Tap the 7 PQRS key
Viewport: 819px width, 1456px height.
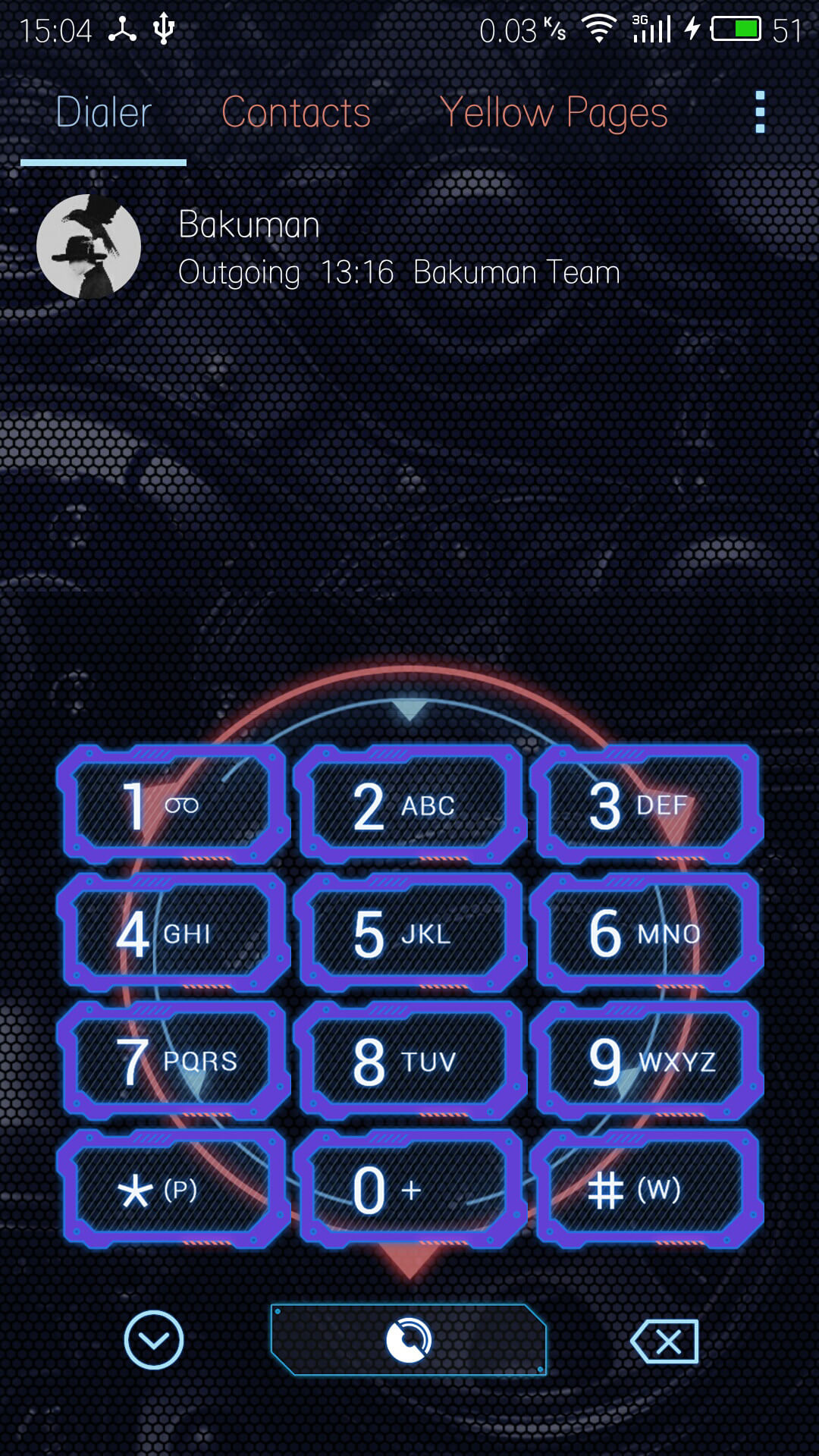pos(174,1061)
